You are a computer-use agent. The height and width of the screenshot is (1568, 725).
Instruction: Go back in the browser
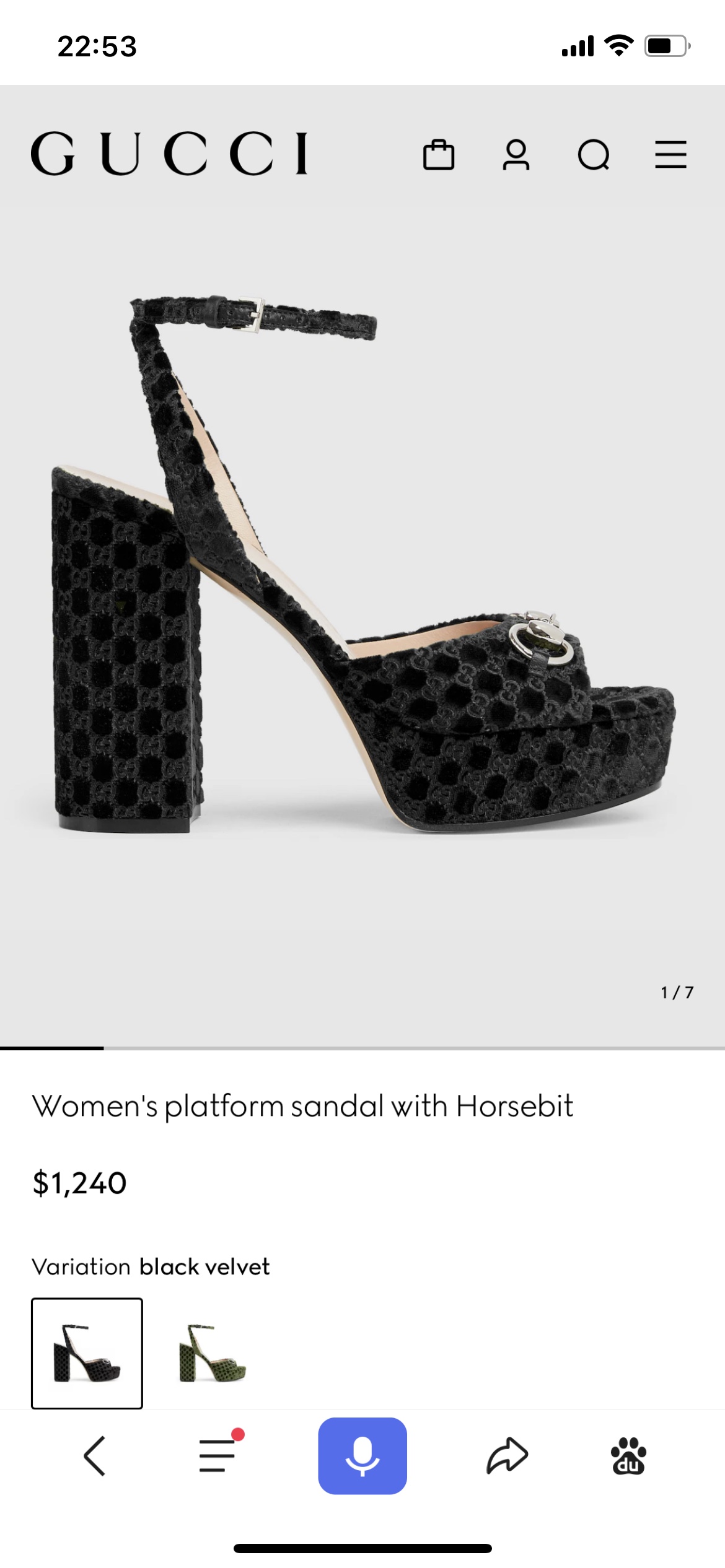[x=95, y=1456]
